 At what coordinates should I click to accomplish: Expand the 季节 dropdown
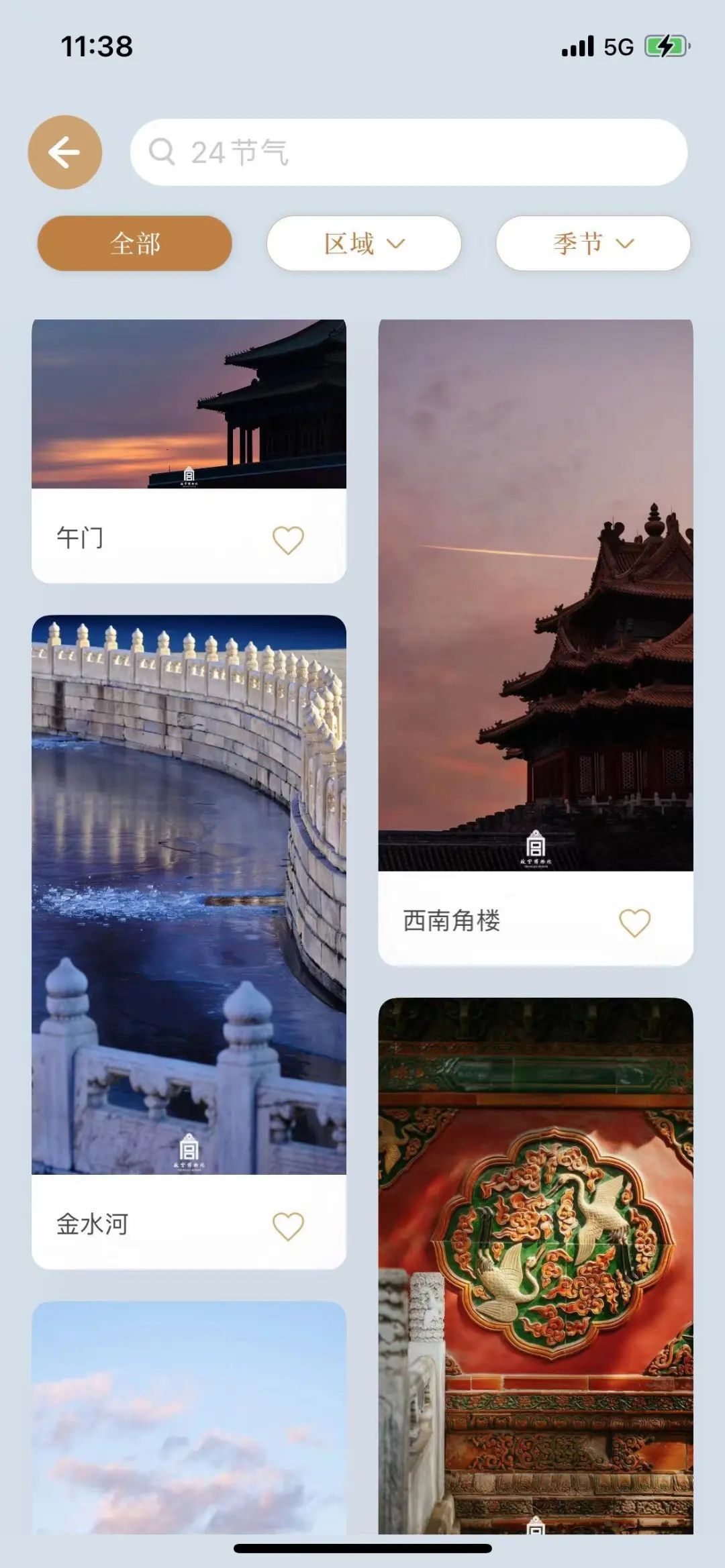point(593,244)
